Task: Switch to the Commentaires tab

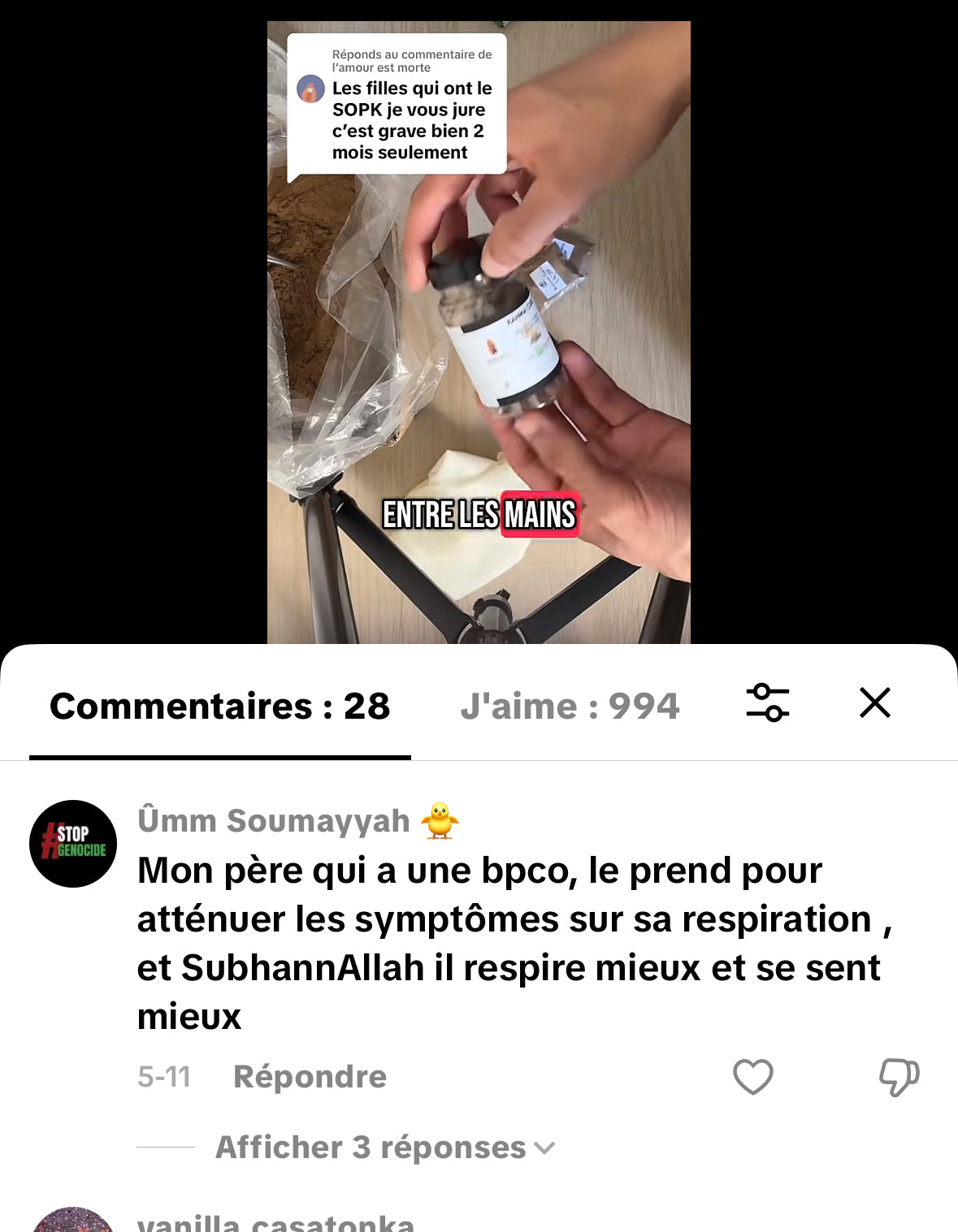Action: pyautogui.click(x=219, y=707)
